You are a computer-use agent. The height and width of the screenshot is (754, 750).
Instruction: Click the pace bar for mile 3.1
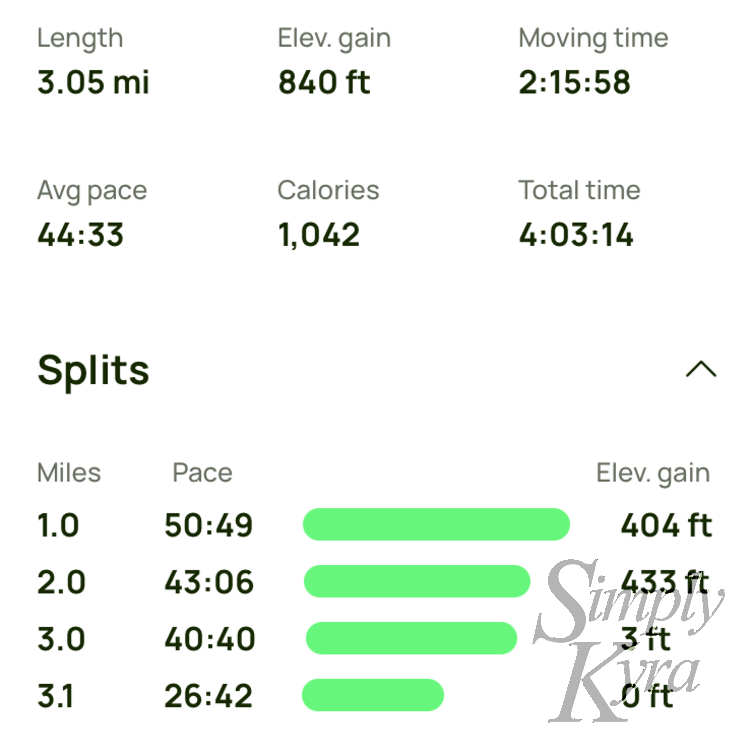tap(375, 696)
